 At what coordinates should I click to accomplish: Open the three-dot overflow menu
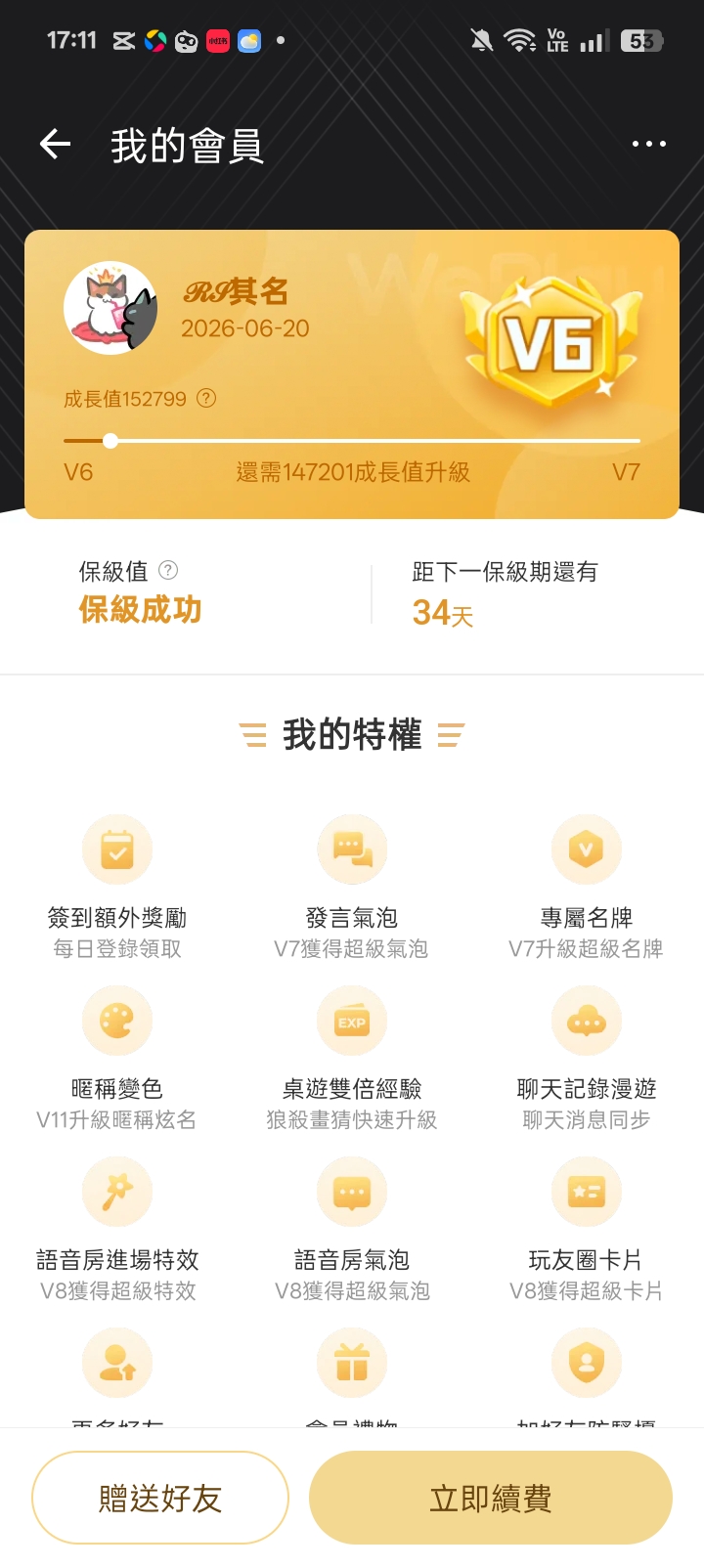pyautogui.click(x=648, y=145)
